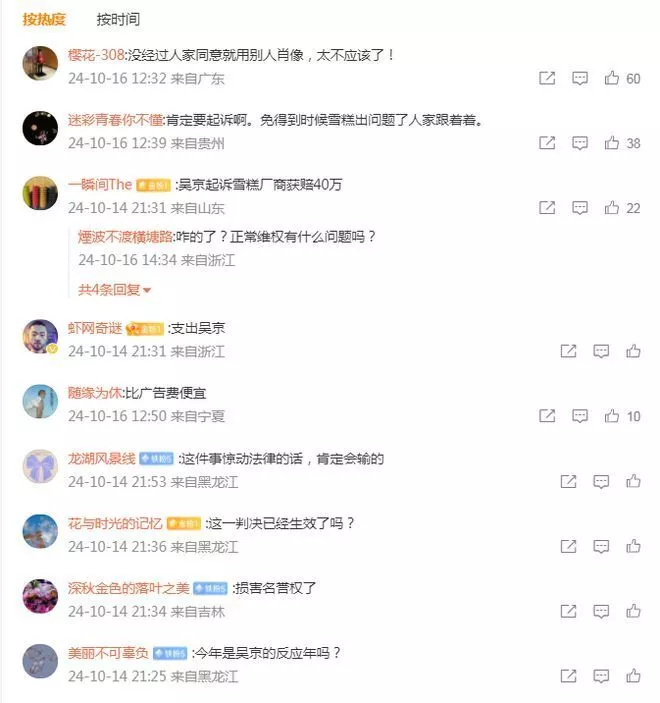The image size is (660, 703).
Task: Share the comment by 迷彩青春你不懂
Action: [x=547, y=143]
